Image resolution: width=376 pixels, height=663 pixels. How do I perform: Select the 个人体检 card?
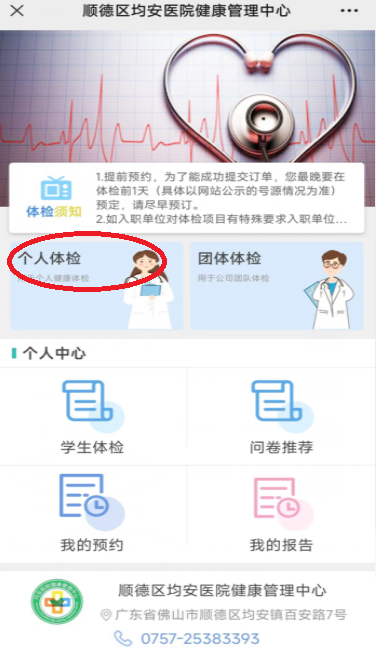pos(96,286)
